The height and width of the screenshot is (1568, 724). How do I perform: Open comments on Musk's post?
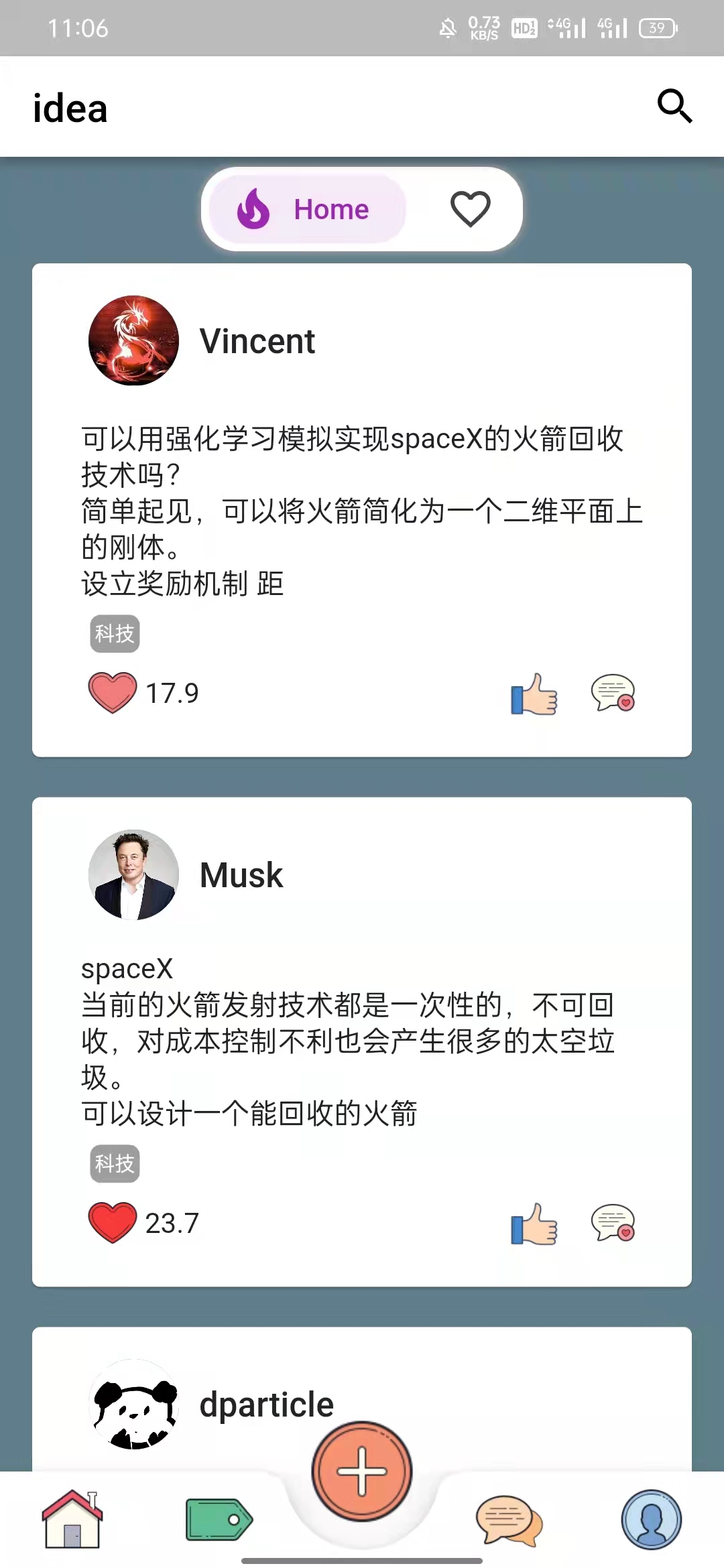click(x=613, y=1223)
